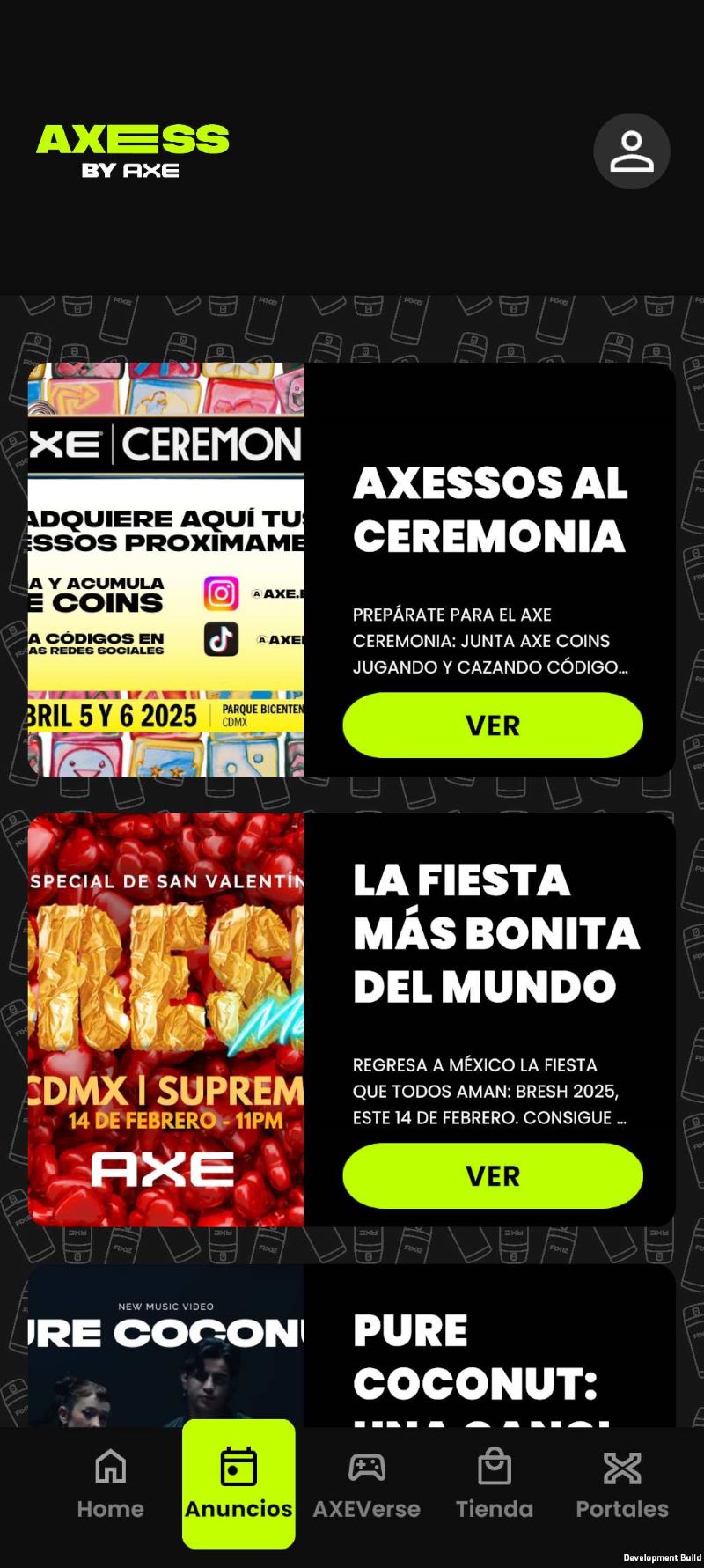Image resolution: width=704 pixels, height=1568 pixels.
Task: Select the Anuncios tab
Action: coord(238,1486)
